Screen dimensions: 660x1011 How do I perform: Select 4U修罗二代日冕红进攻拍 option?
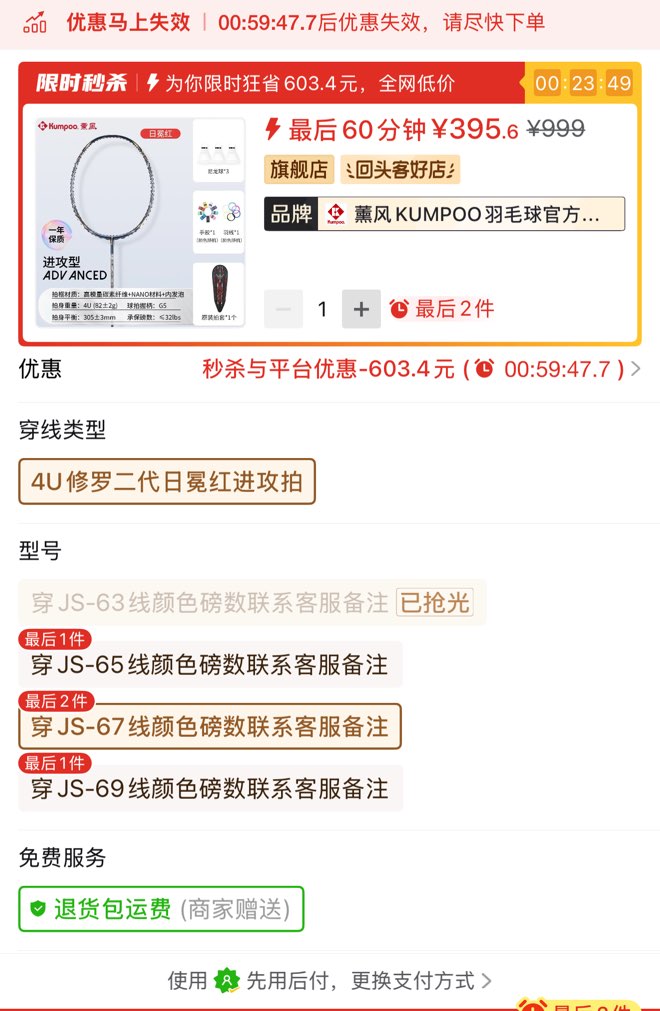coord(167,482)
